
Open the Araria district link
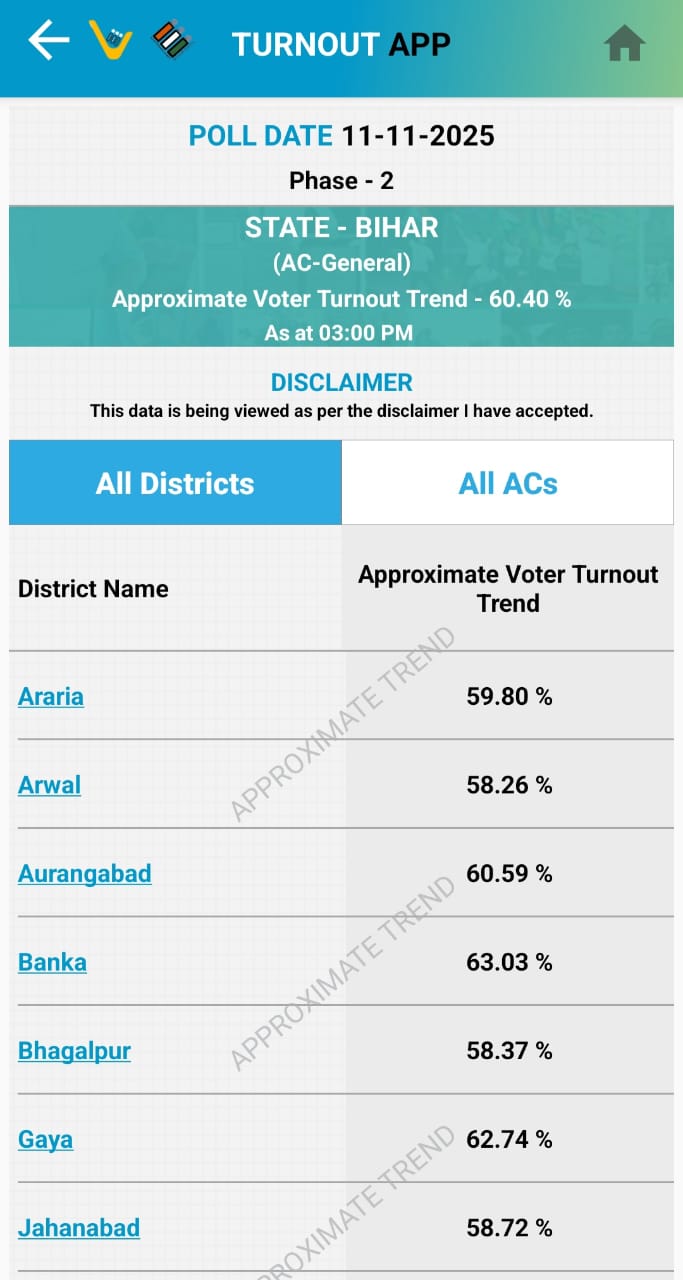pyautogui.click(x=51, y=696)
